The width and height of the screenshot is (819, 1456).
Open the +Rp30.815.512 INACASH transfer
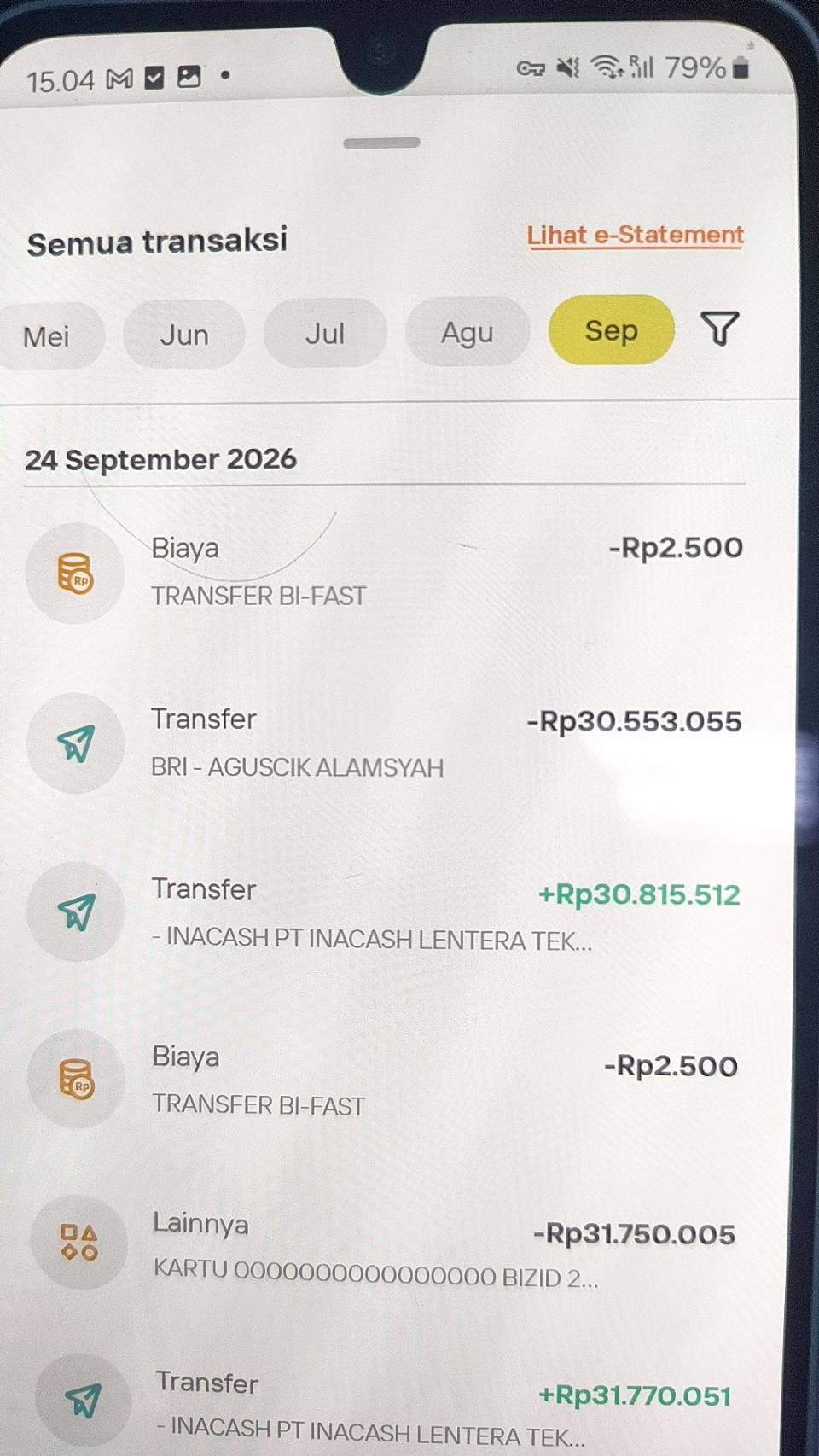[x=384, y=913]
